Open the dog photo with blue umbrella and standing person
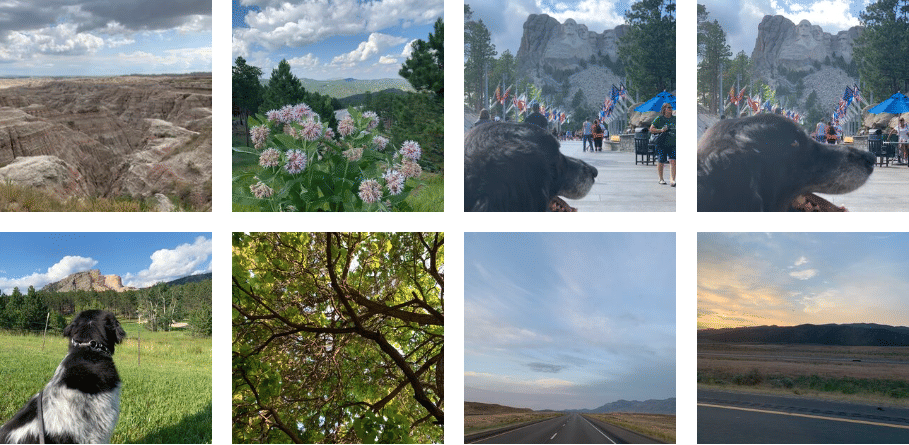The width and height of the screenshot is (909, 445). [569, 105]
